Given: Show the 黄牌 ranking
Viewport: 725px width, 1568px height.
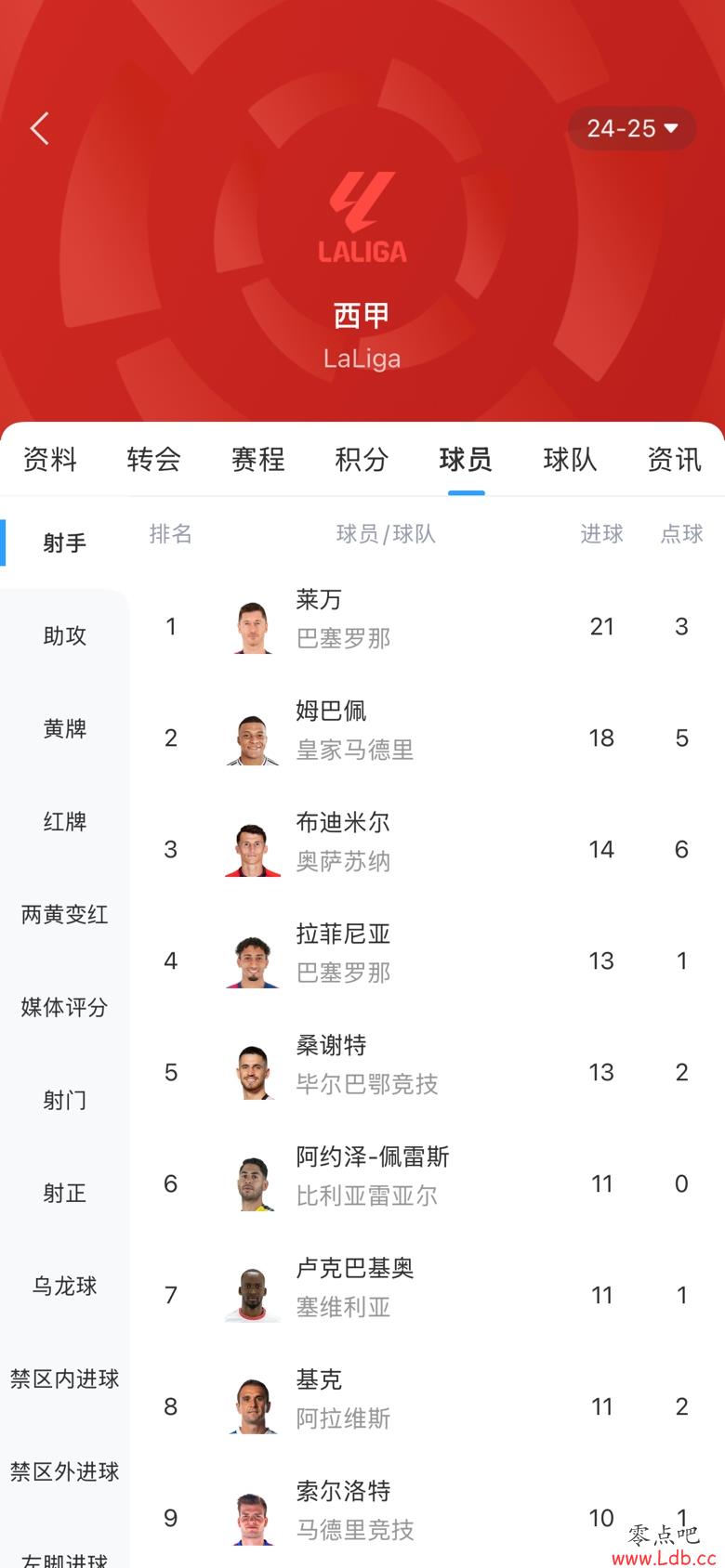Looking at the screenshot, I should pos(65,728).
